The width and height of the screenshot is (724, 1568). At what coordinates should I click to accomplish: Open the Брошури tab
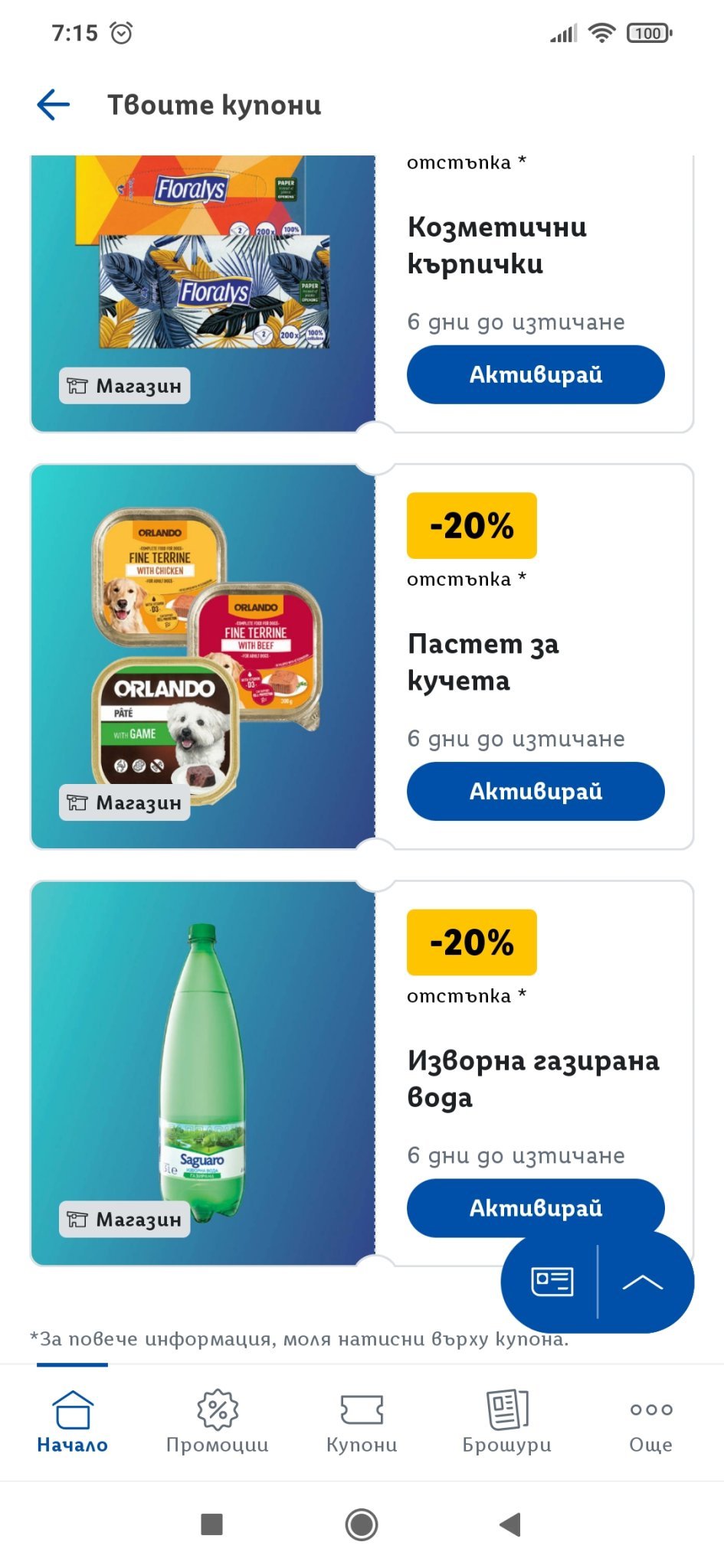tap(506, 1422)
